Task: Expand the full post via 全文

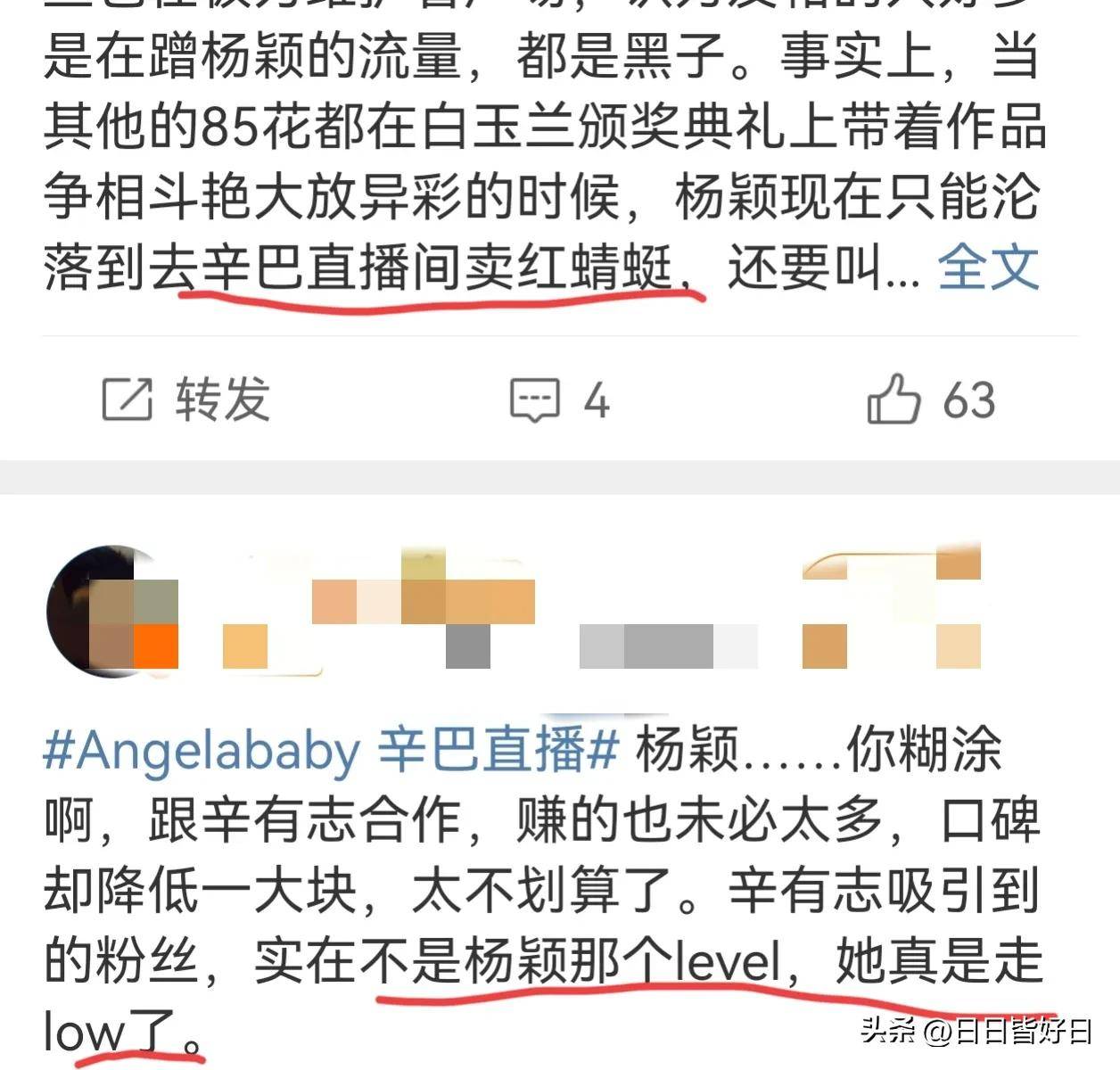Action: [x=988, y=266]
